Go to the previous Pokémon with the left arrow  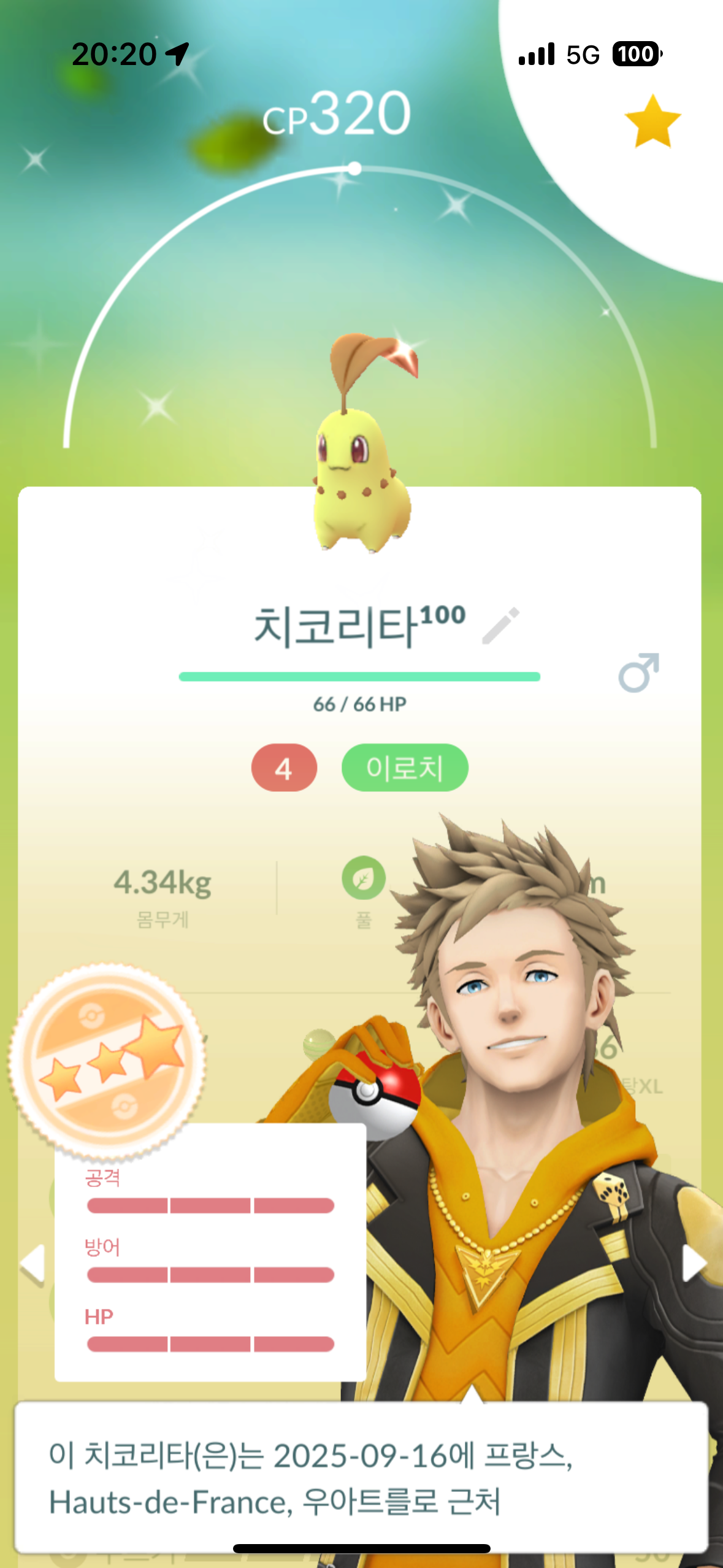pyautogui.click(x=33, y=1263)
